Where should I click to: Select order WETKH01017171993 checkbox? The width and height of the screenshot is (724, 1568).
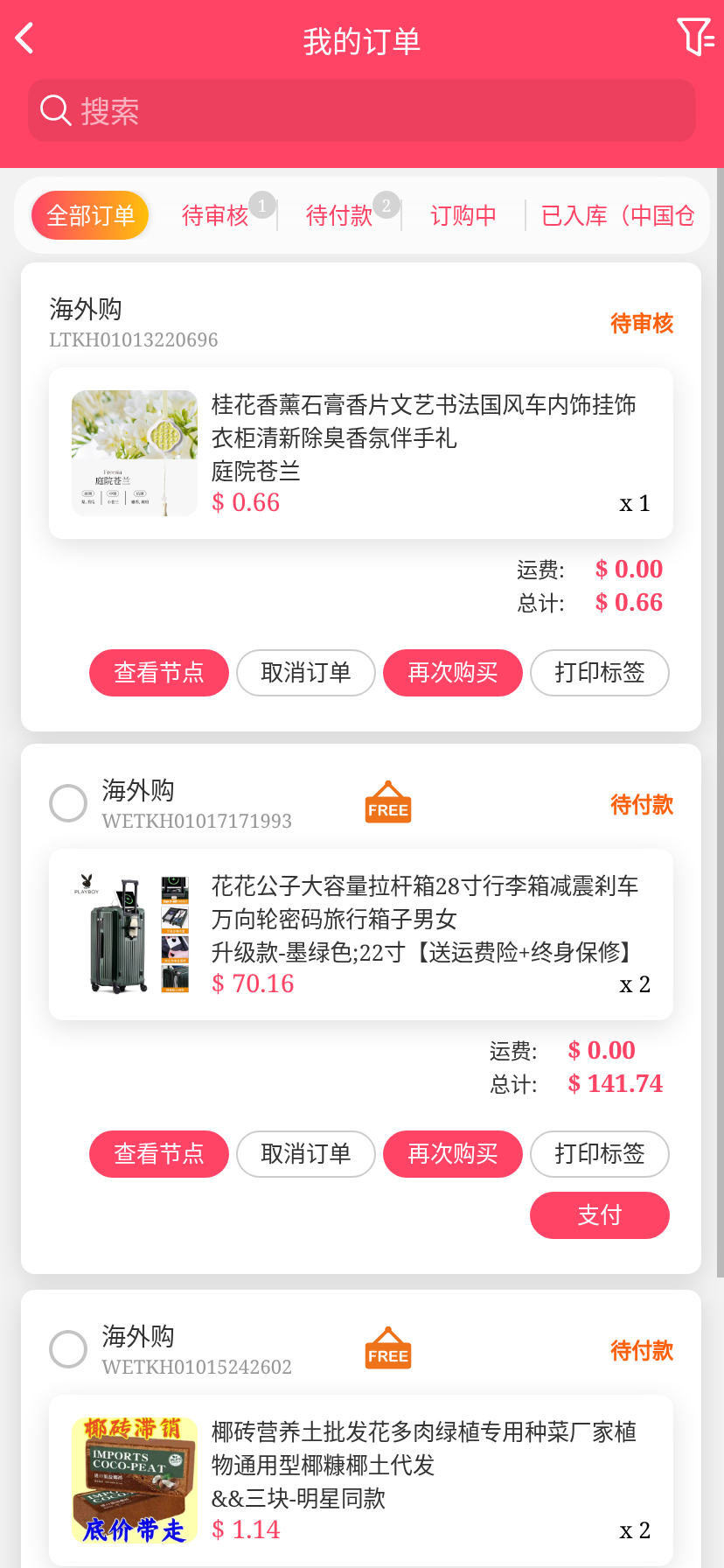tap(68, 803)
